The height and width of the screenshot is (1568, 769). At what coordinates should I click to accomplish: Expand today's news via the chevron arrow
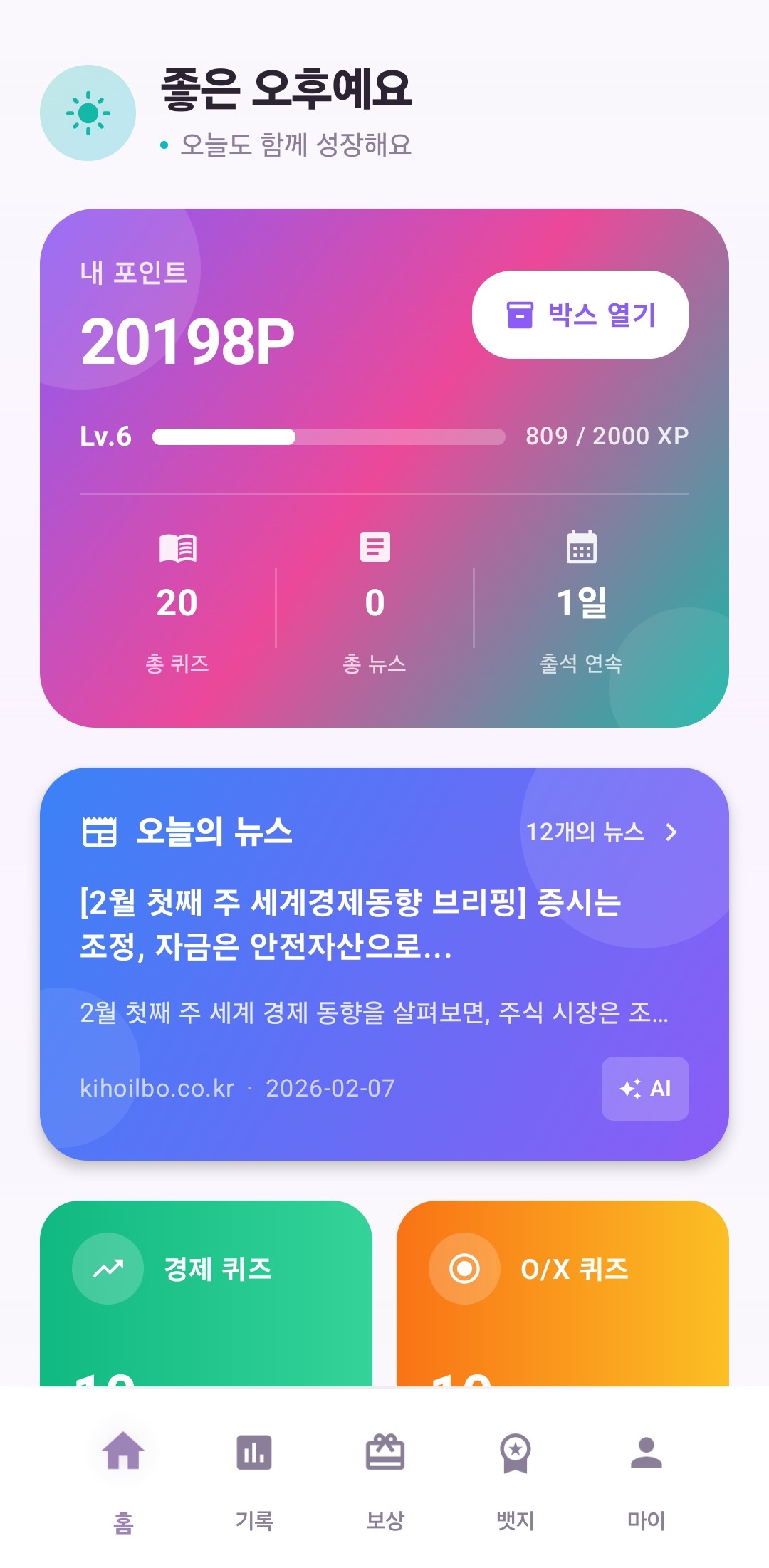pos(672,831)
